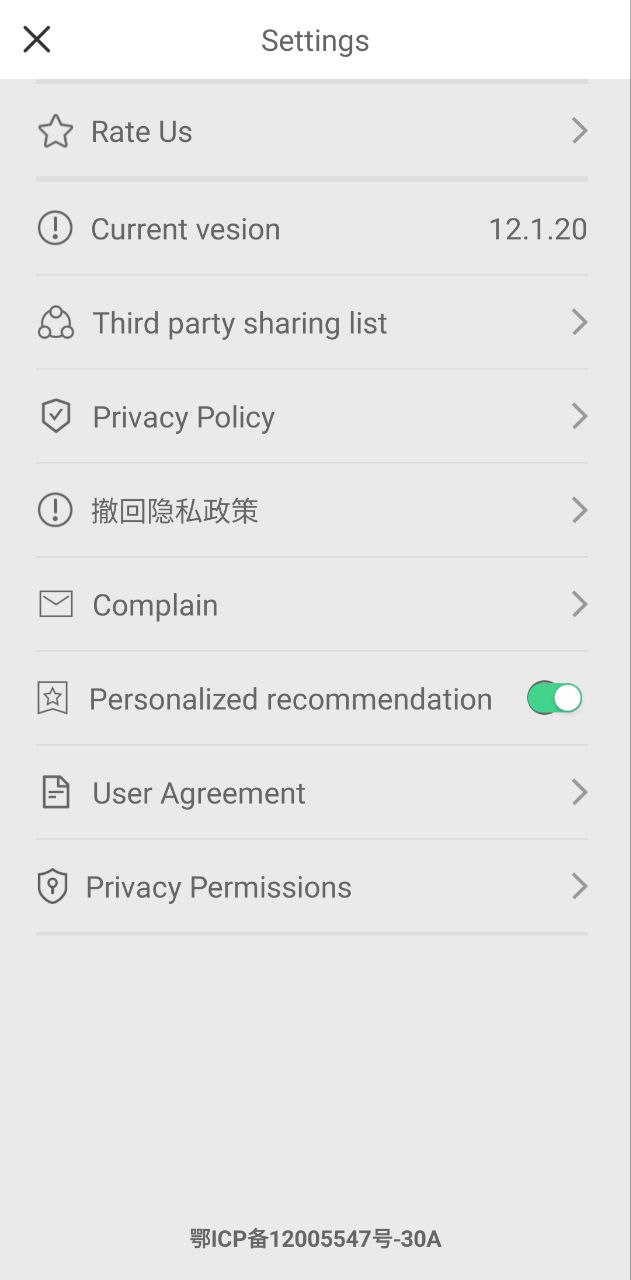Open the Rate Us option
This screenshot has width=631, height=1280.
[311, 131]
